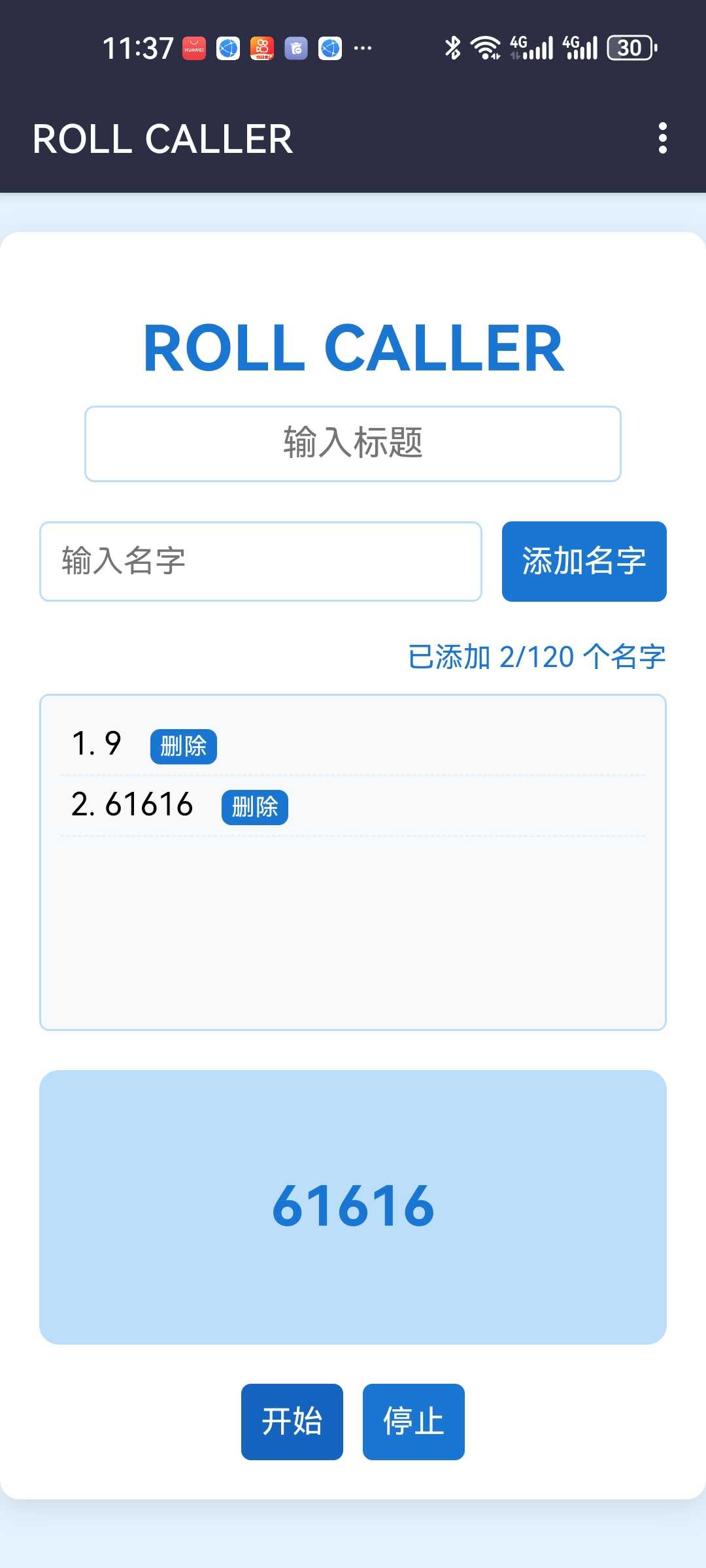Screen dimensions: 706x1568
Task: Open the overflow menu in app bar
Action: tap(662, 138)
